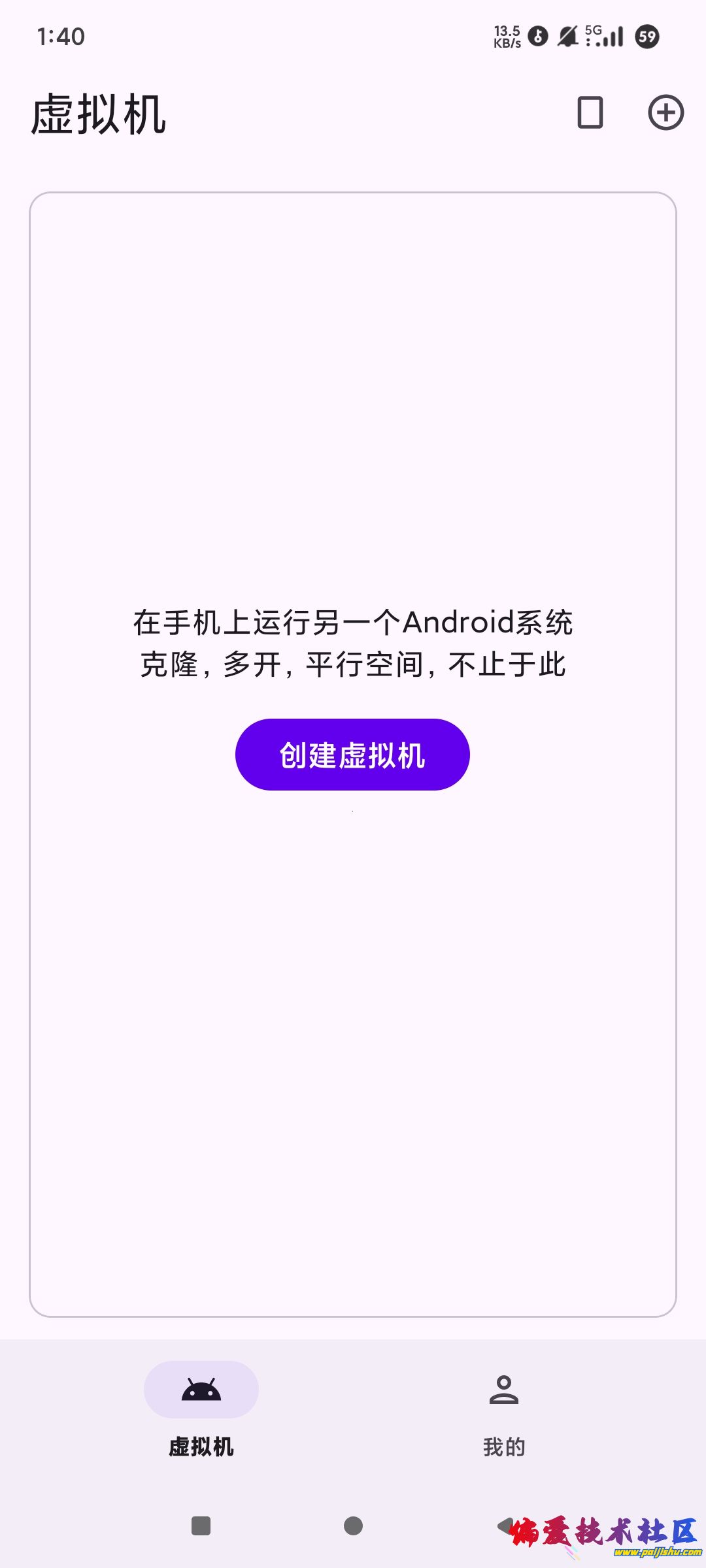The image size is (706, 1568).
Task: Add a new virtual machine via plus icon
Action: tap(665, 112)
